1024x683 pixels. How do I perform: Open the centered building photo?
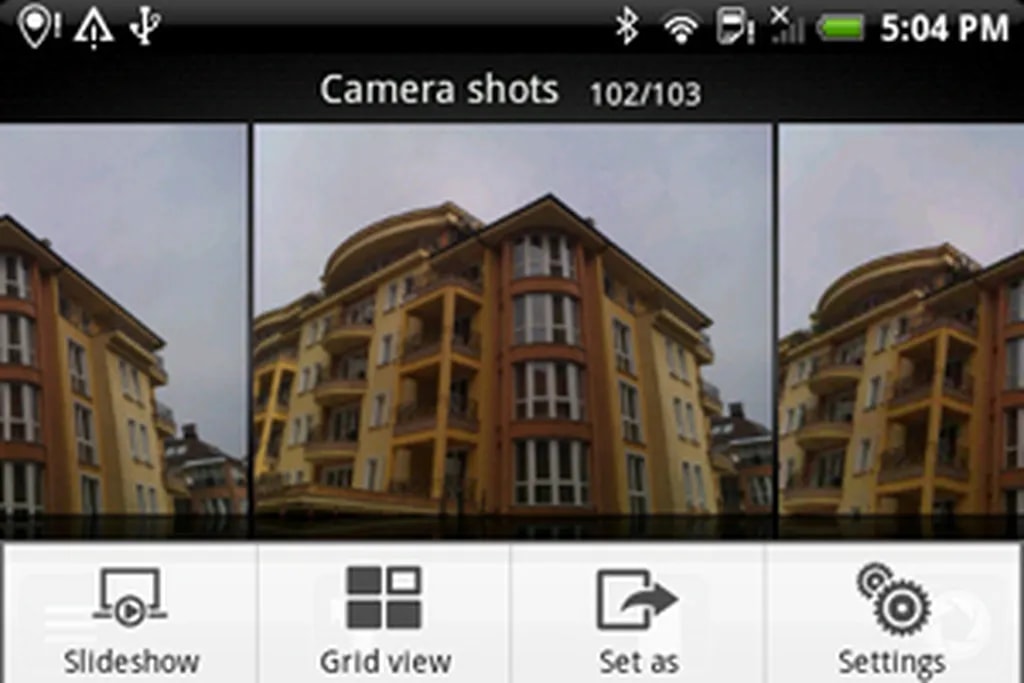(512, 330)
